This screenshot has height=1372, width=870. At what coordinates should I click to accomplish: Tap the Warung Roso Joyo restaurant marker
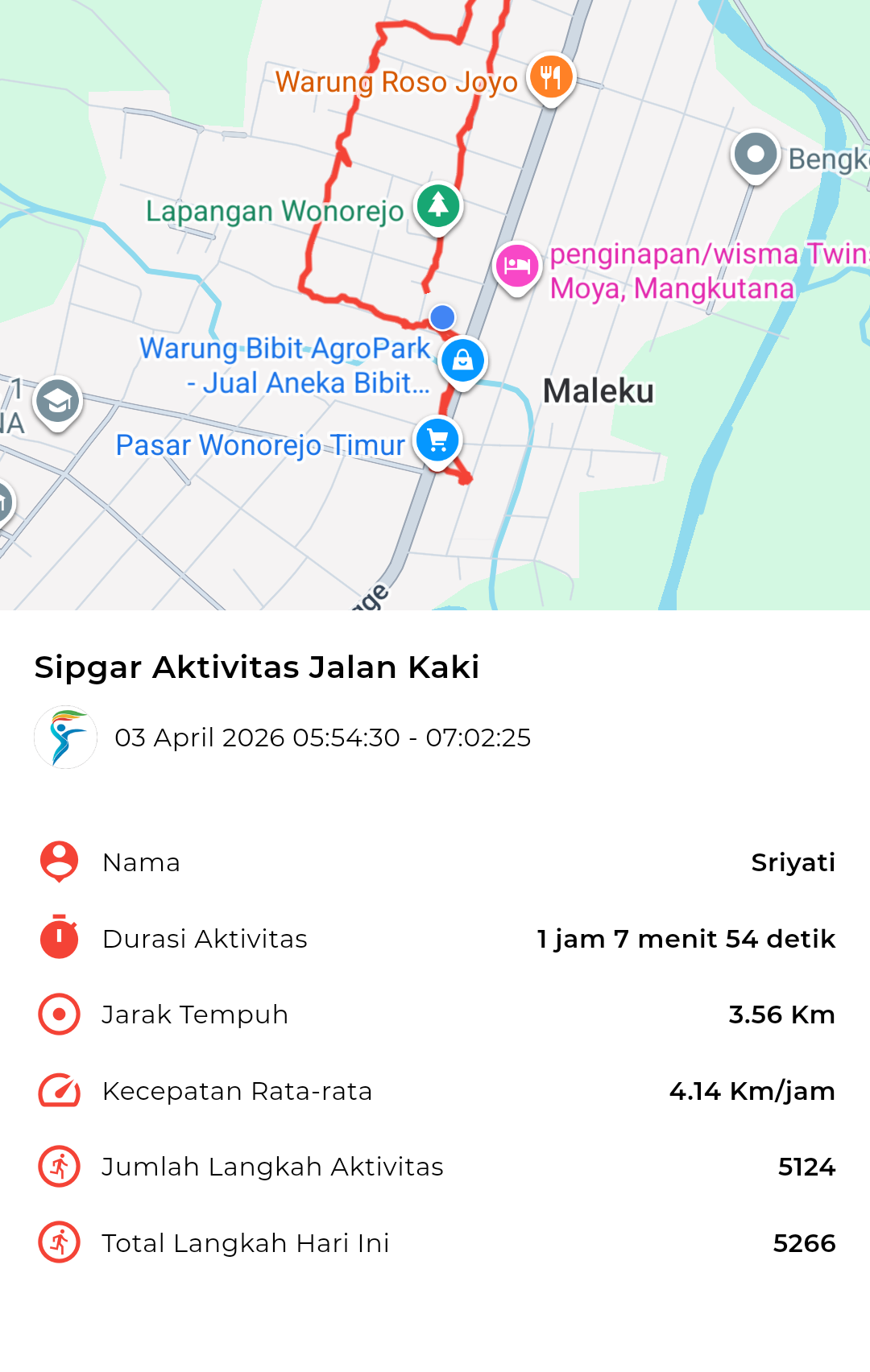click(551, 78)
